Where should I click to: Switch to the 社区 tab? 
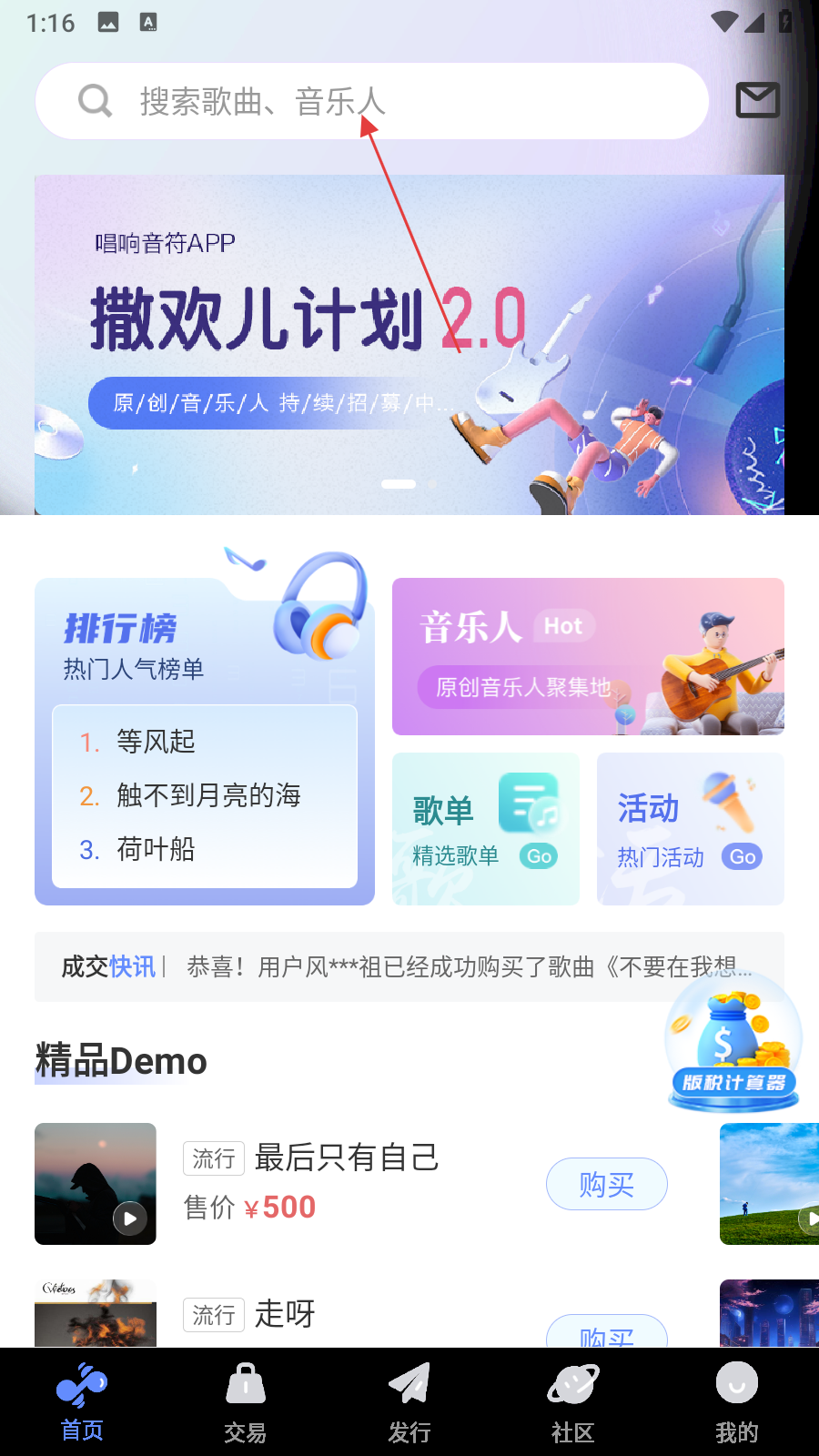pyautogui.click(x=572, y=1402)
